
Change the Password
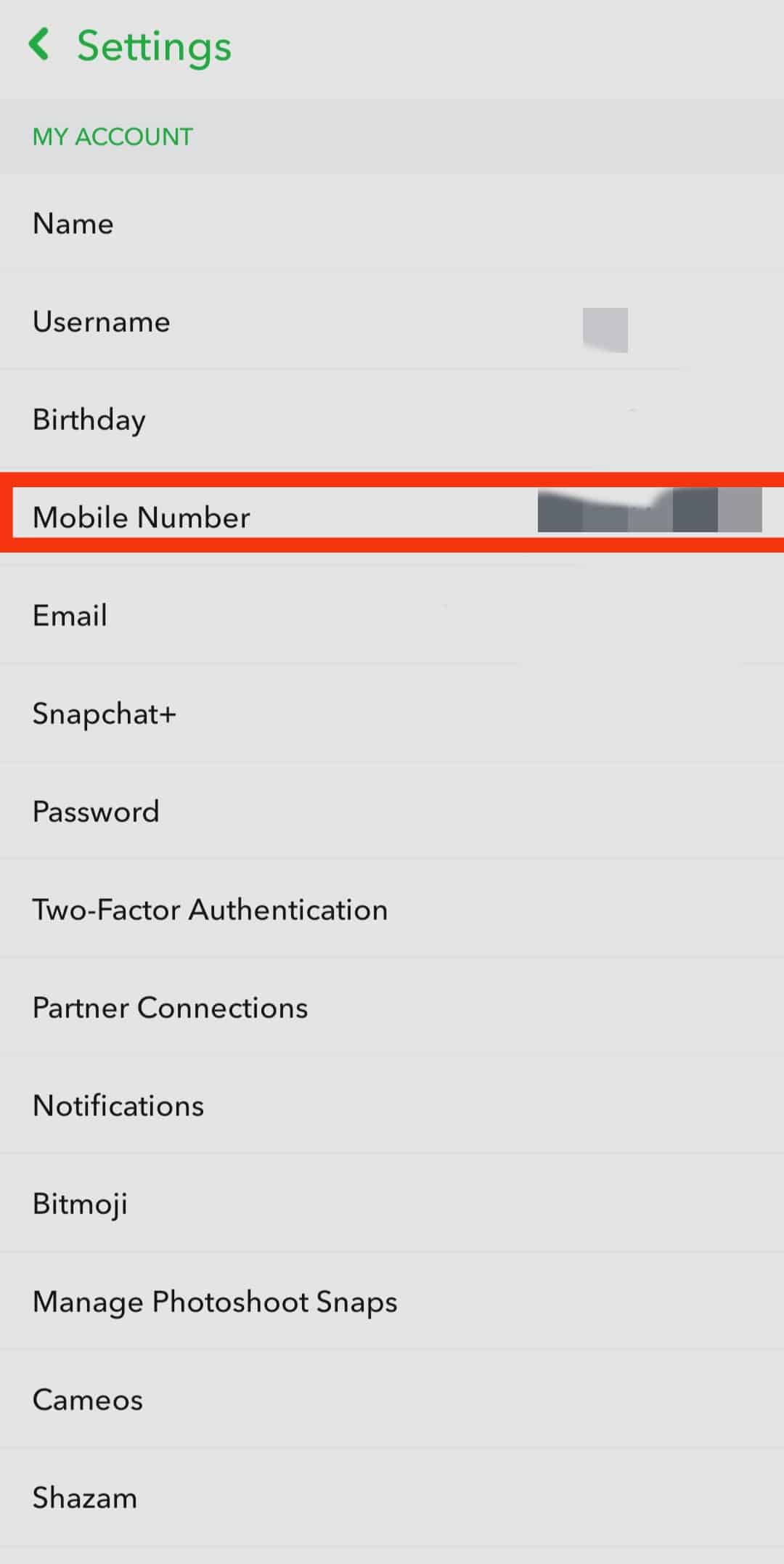point(392,811)
